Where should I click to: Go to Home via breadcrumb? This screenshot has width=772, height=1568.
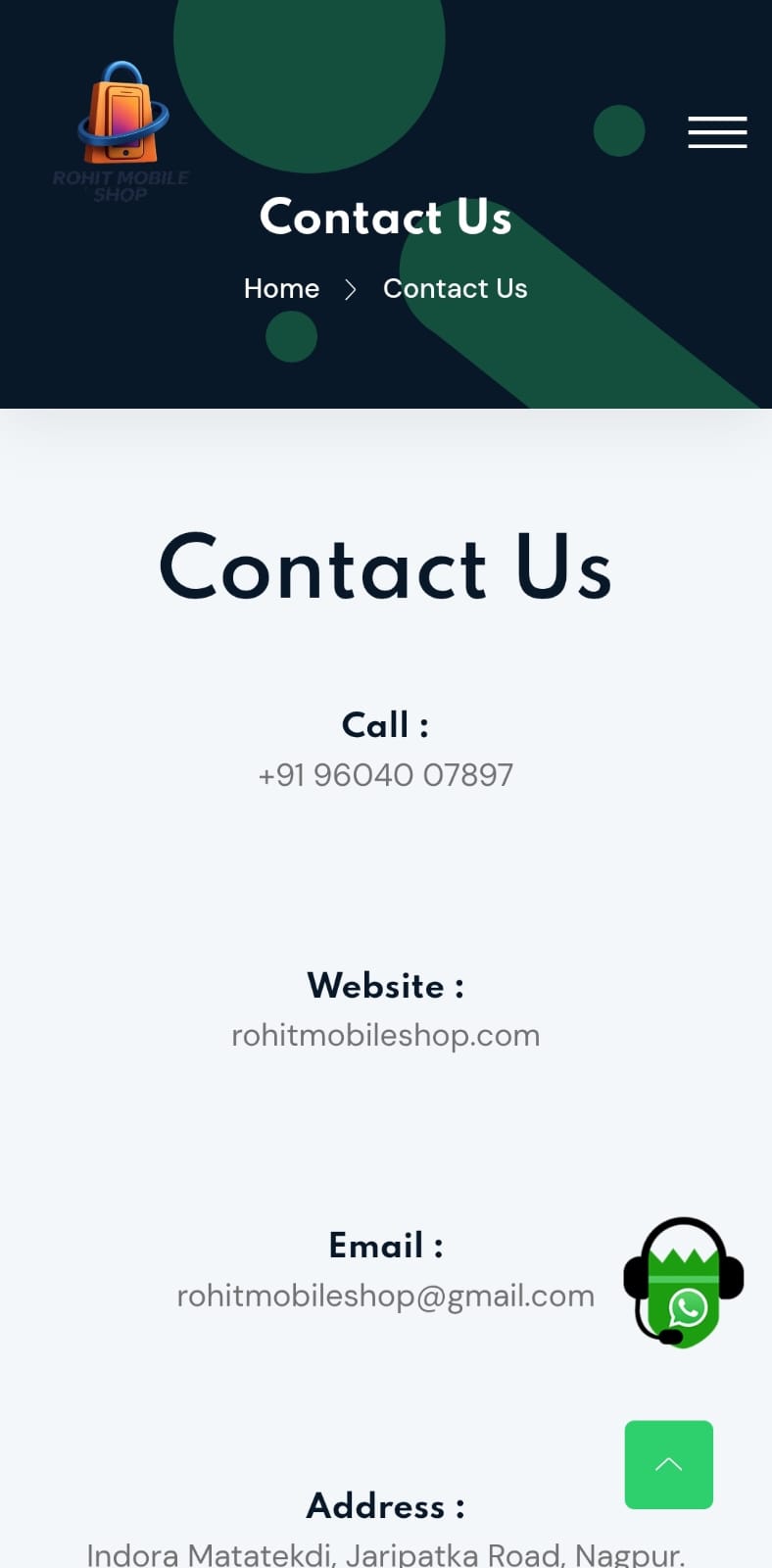(281, 288)
